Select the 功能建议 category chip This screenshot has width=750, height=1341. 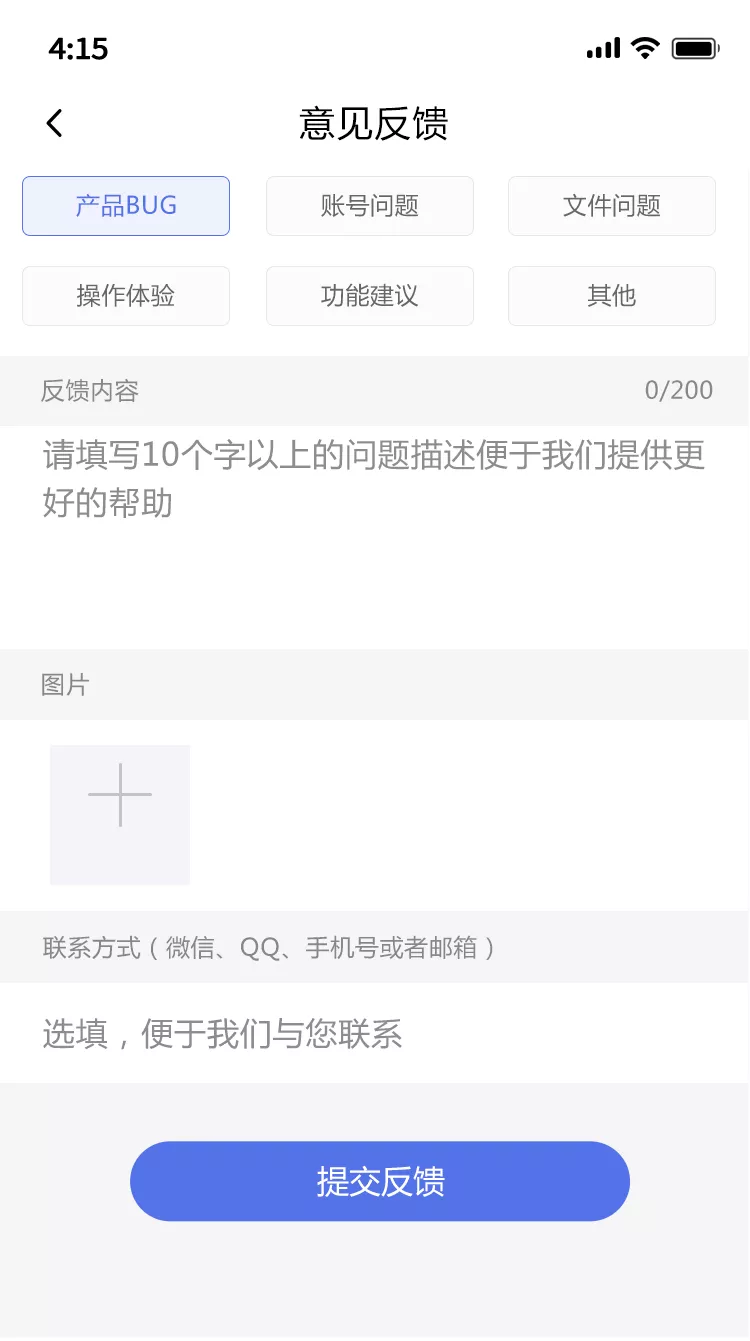pos(369,296)
